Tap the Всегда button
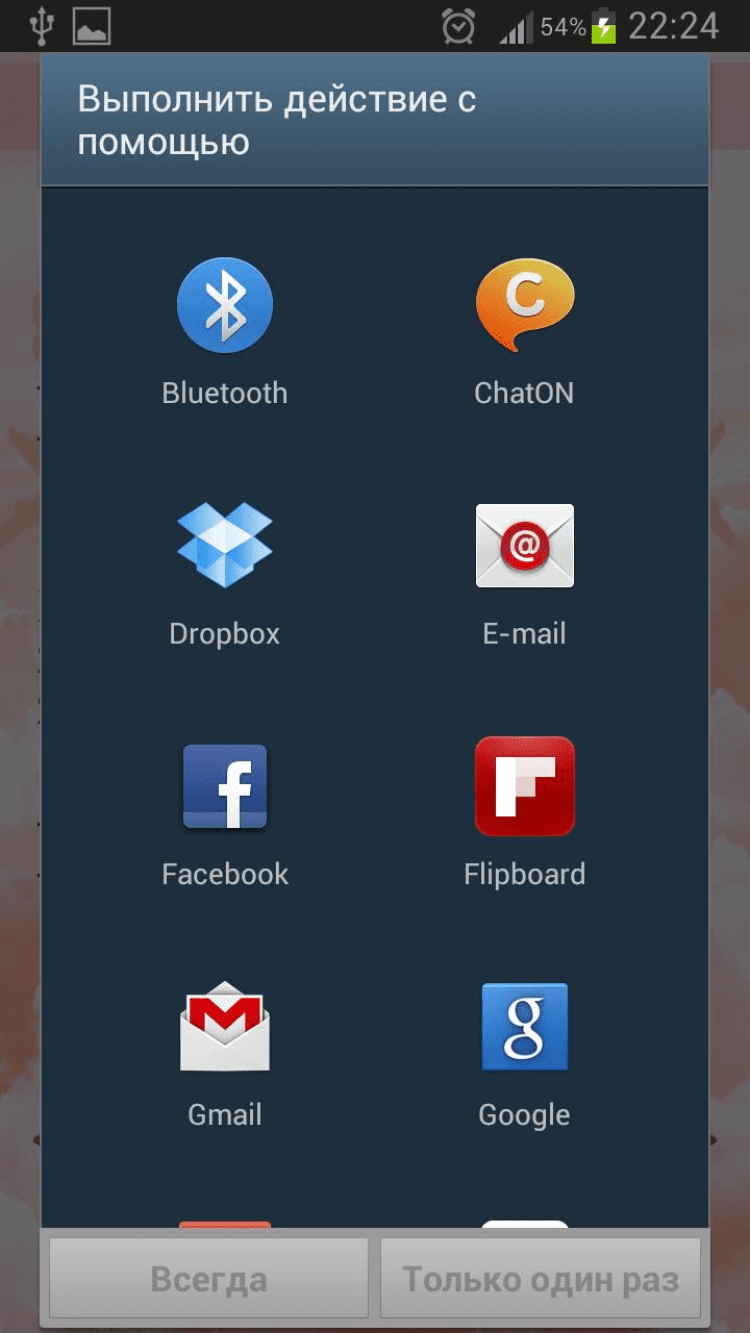This screenshot has width=750, height=1333. pos(209,1278)
